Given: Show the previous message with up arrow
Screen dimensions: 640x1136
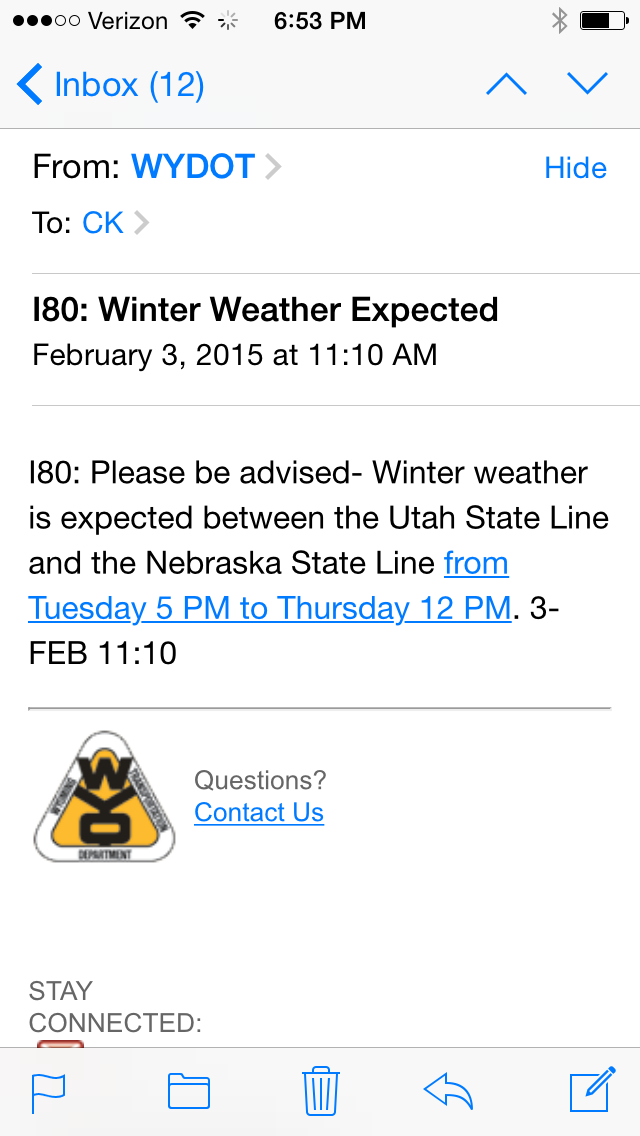Looking at the screenshot, I should coord(506,85).
